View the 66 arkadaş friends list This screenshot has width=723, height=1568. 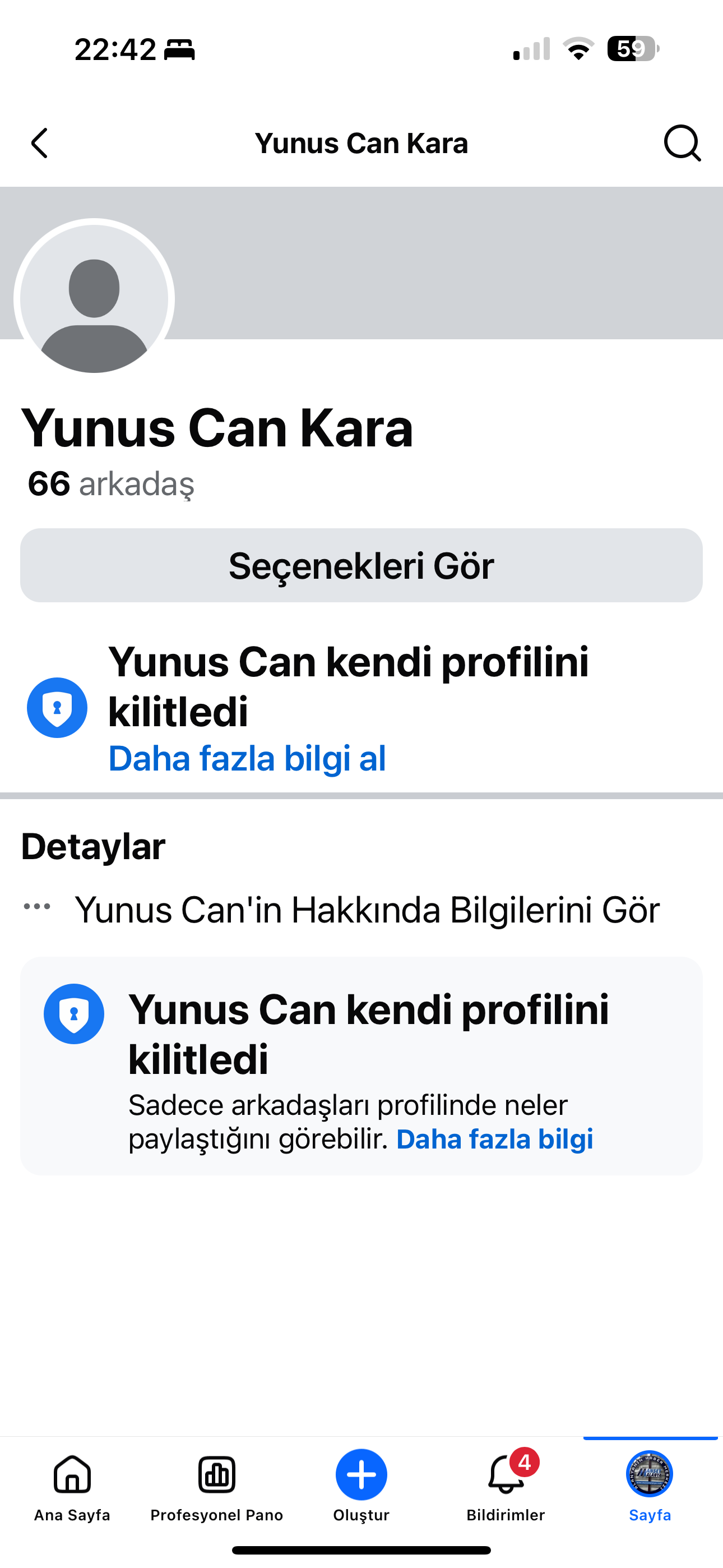pos(111,484)
